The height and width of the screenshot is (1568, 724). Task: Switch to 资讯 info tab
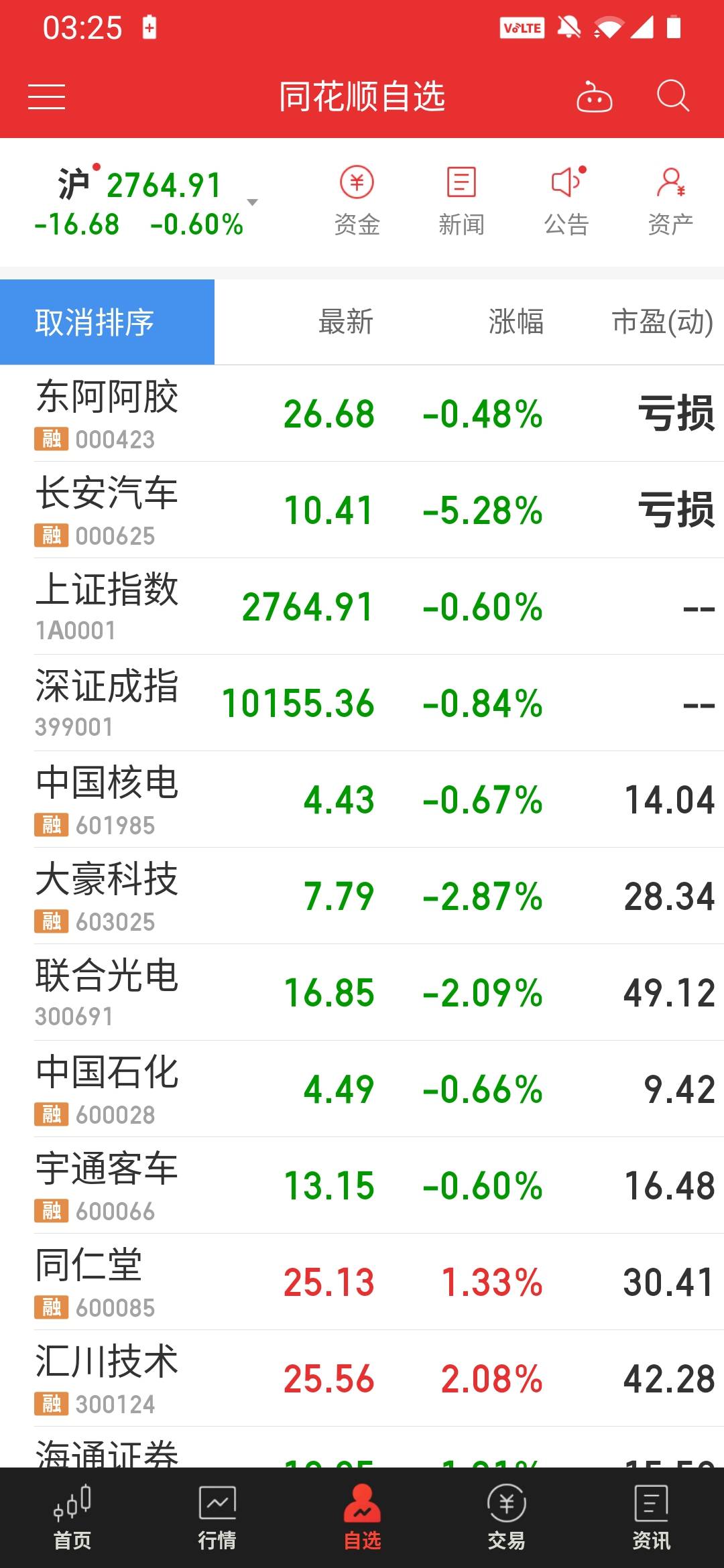[x=651, y=1518]
